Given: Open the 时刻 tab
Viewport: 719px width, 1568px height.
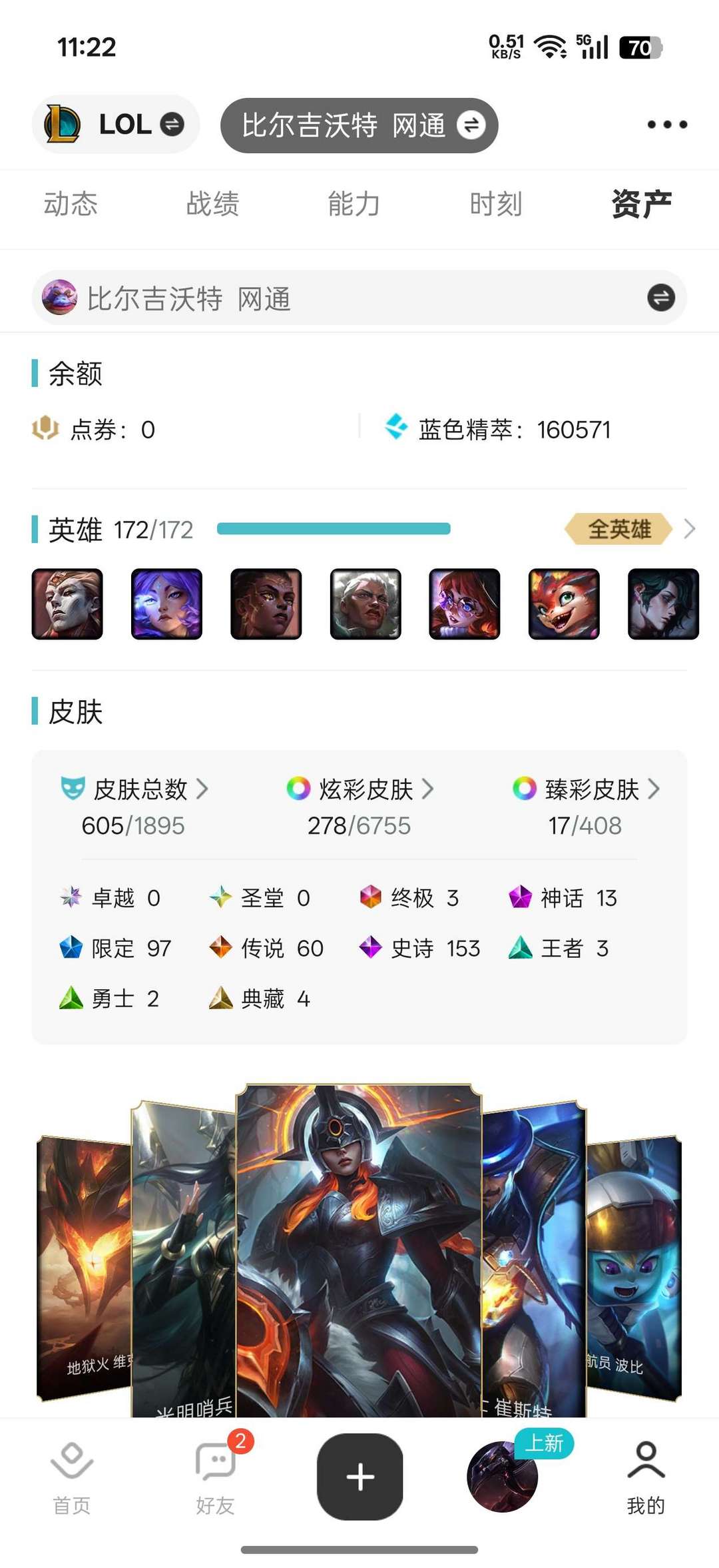Looking at the screenshot, I should (495, 204).
